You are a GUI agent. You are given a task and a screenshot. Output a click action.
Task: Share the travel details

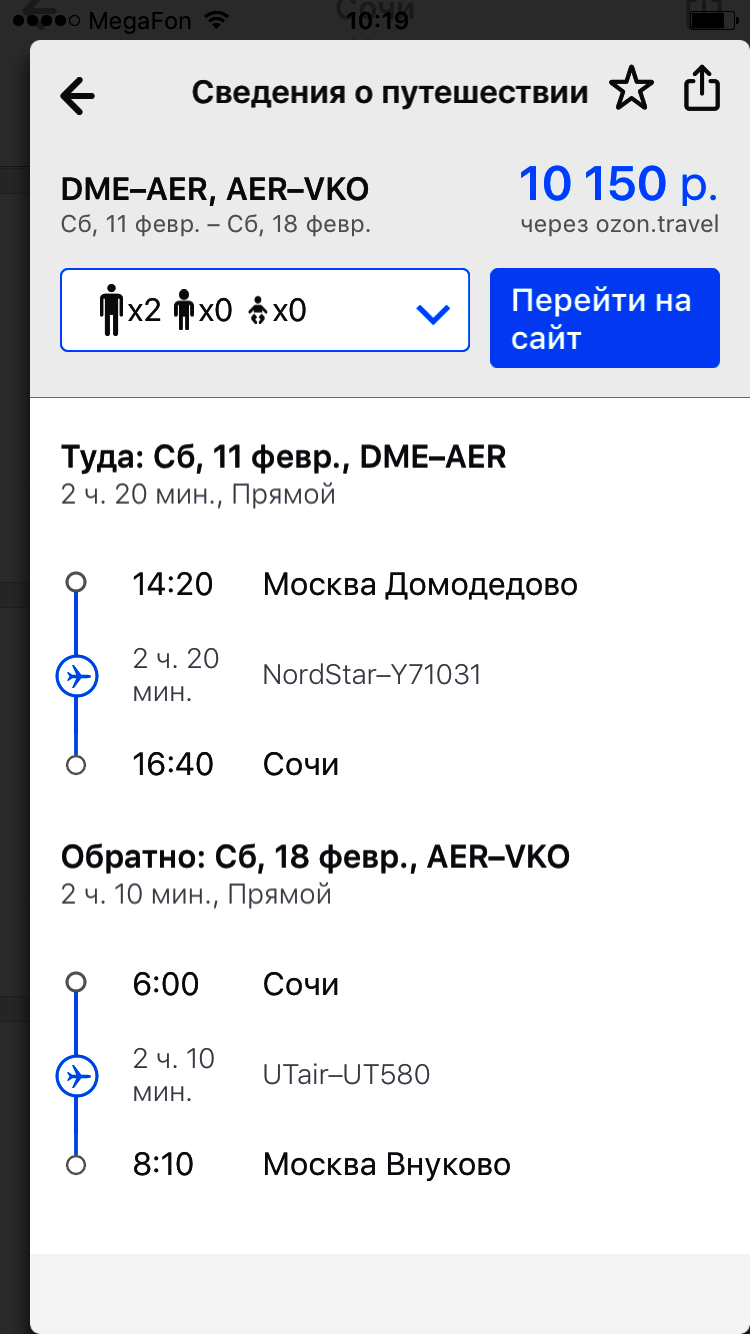pos(702,89)
